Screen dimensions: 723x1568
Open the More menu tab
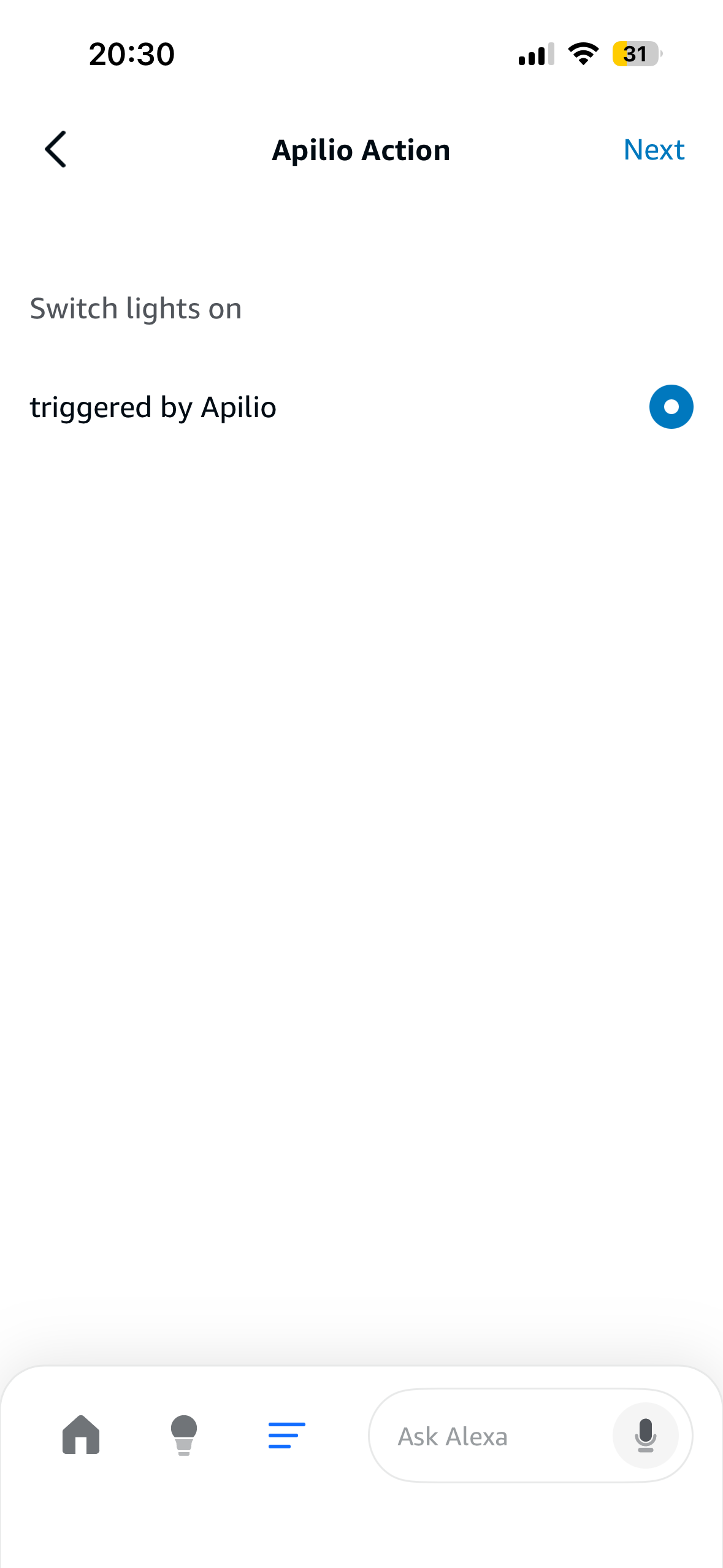point(286,1435)
